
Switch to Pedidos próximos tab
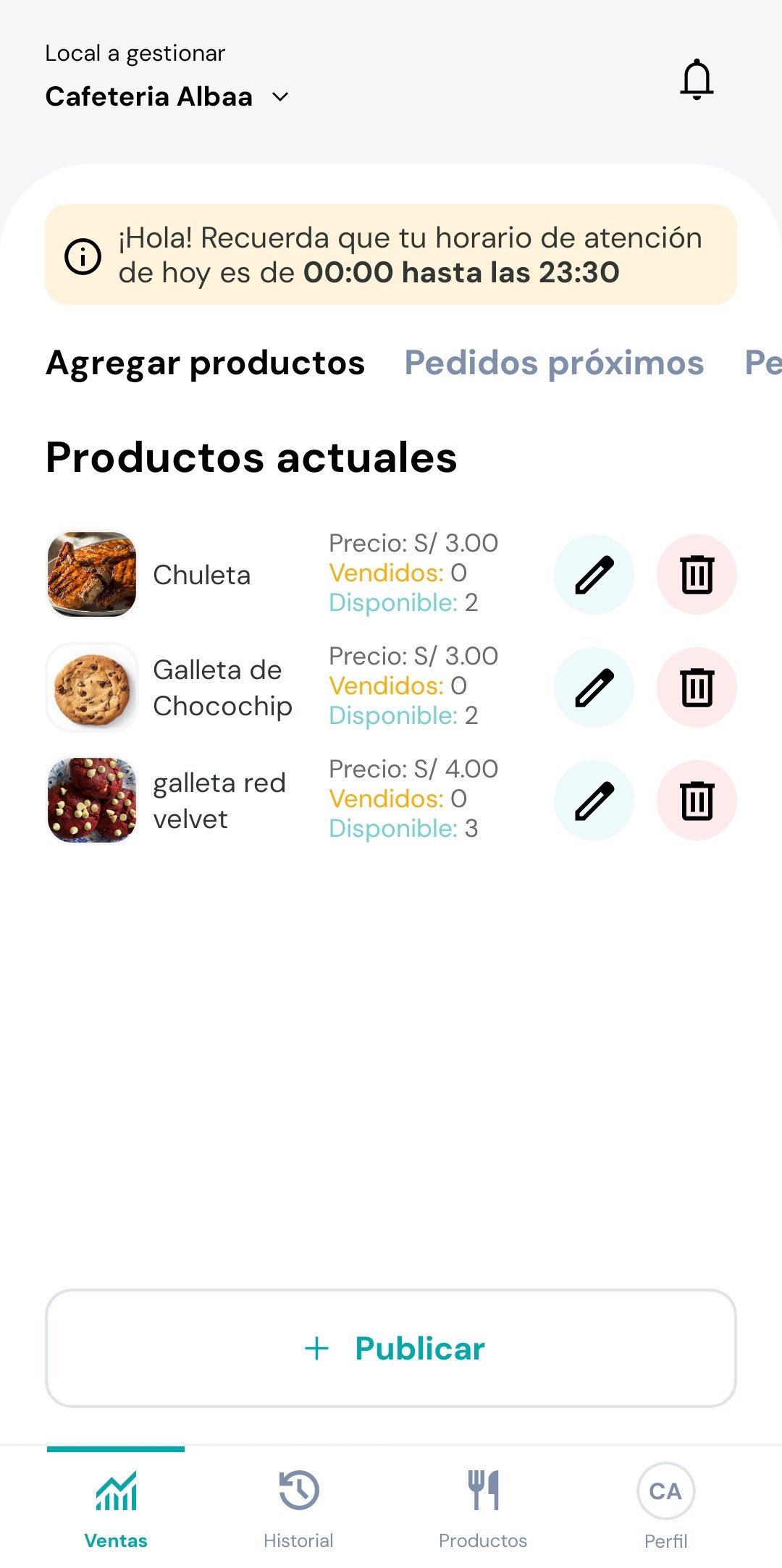[554, 363]
